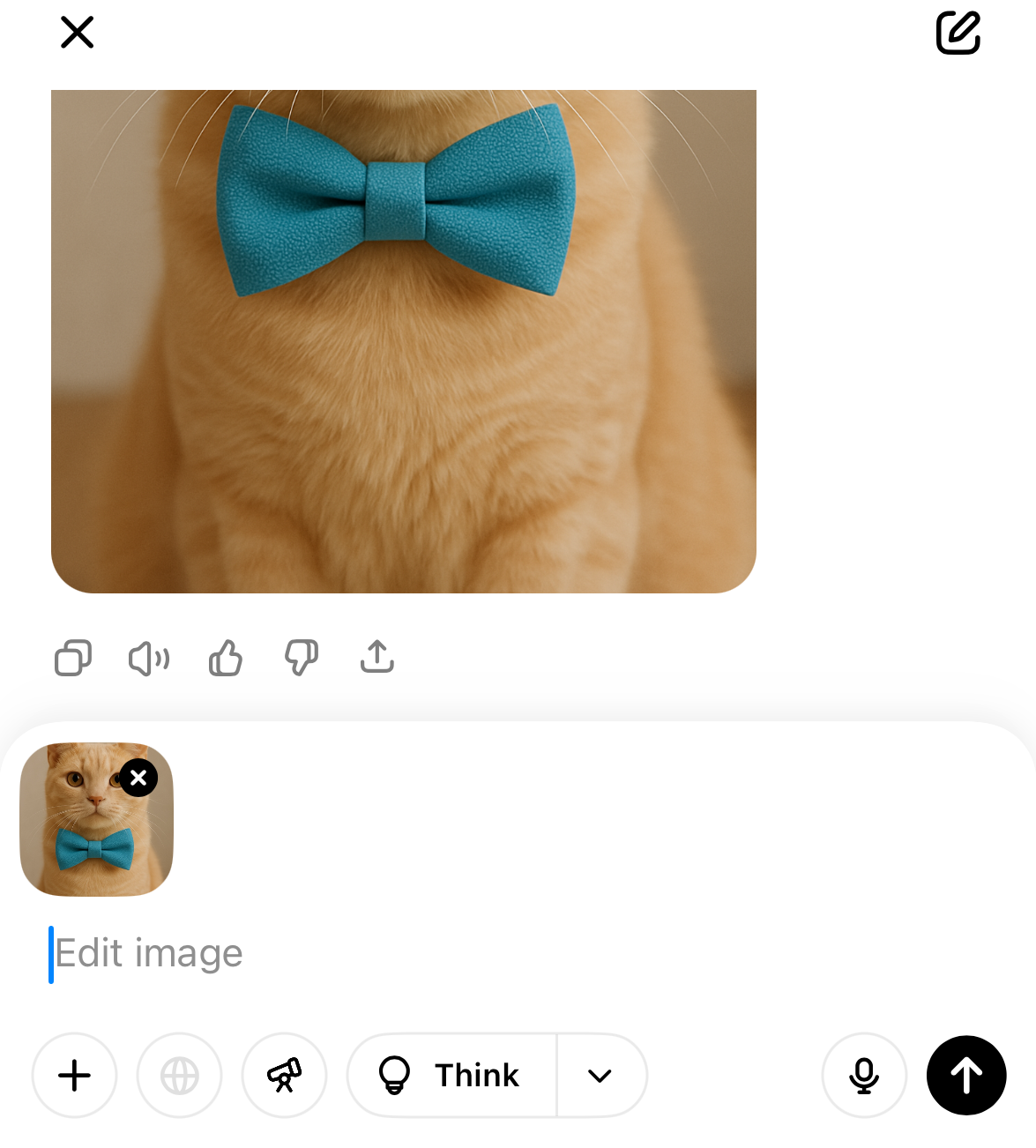Copy the response
1036x1148 pixels.
73,658
